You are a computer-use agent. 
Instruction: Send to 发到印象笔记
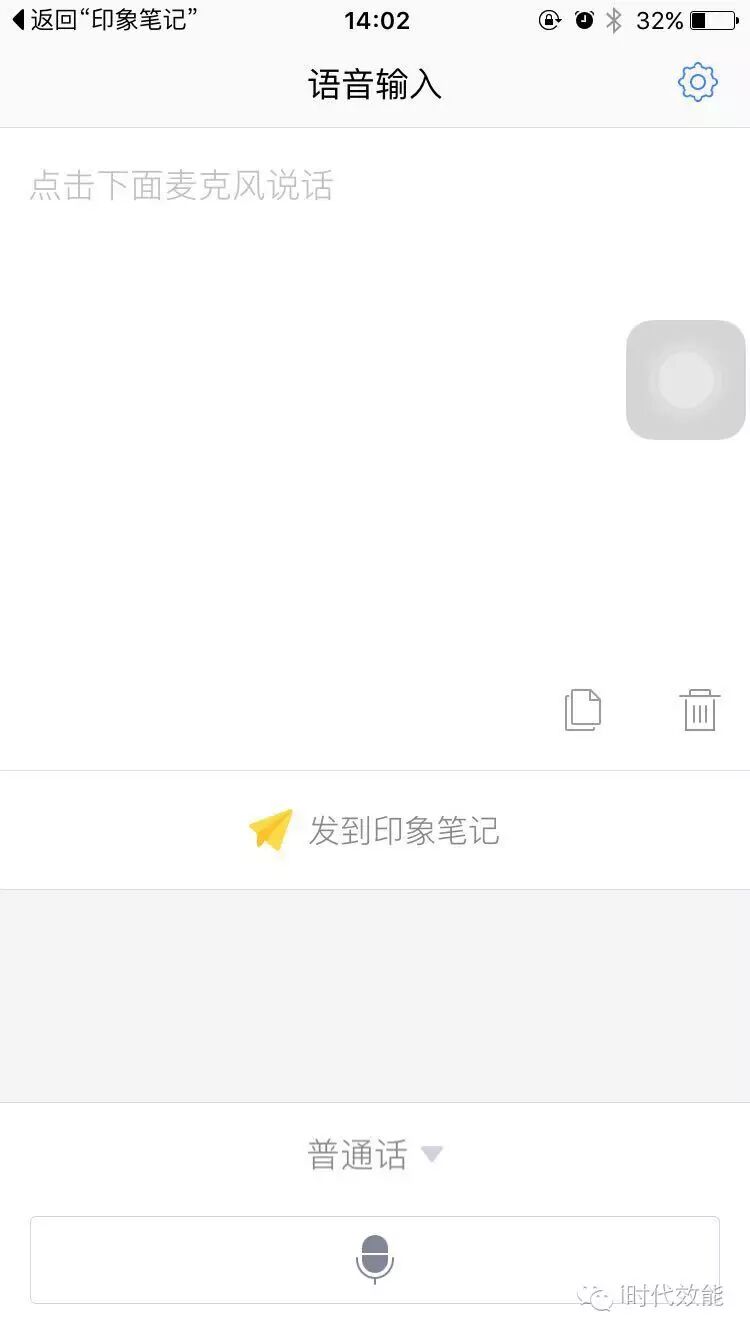coord(375,830)
